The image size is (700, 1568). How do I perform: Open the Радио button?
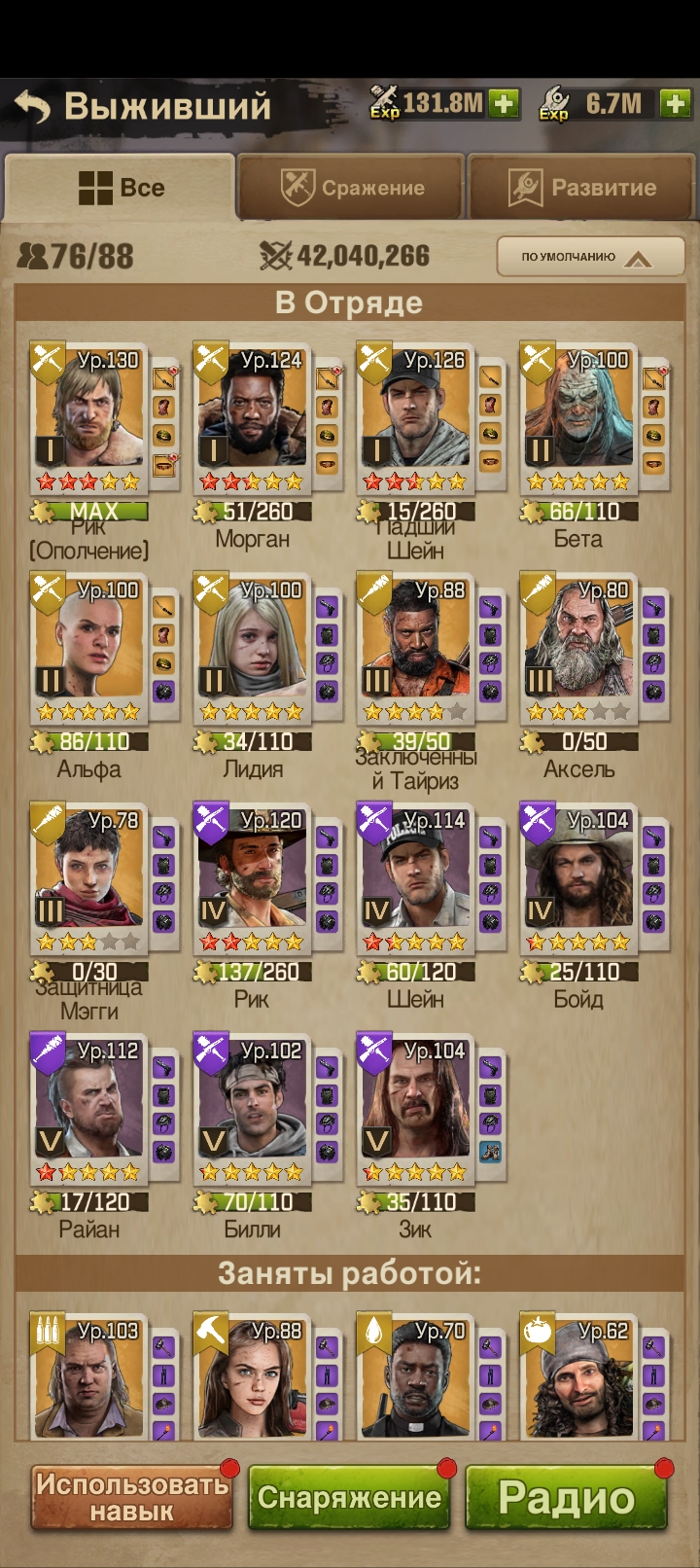tap(566, 1498)
